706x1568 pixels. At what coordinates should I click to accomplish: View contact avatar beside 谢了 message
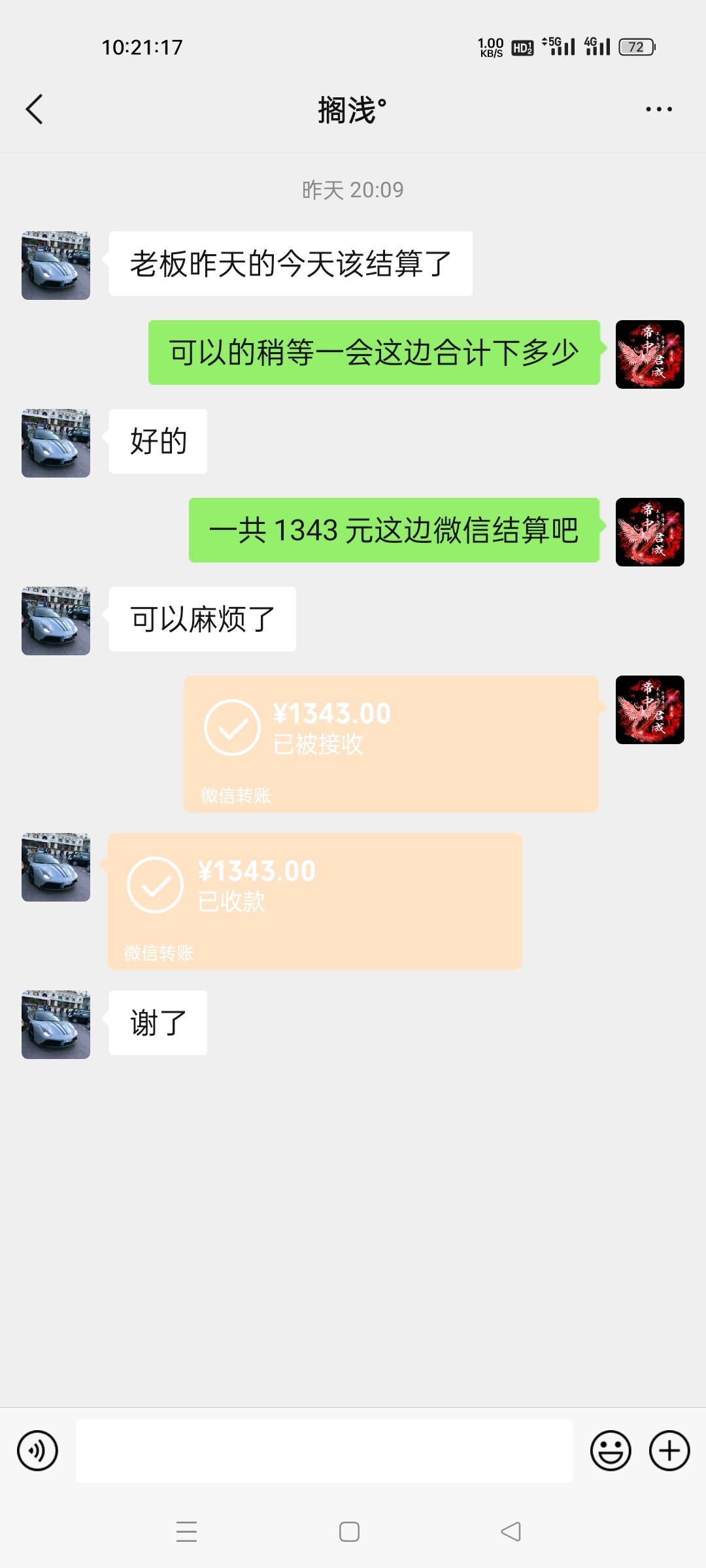tap(56, 1024)
